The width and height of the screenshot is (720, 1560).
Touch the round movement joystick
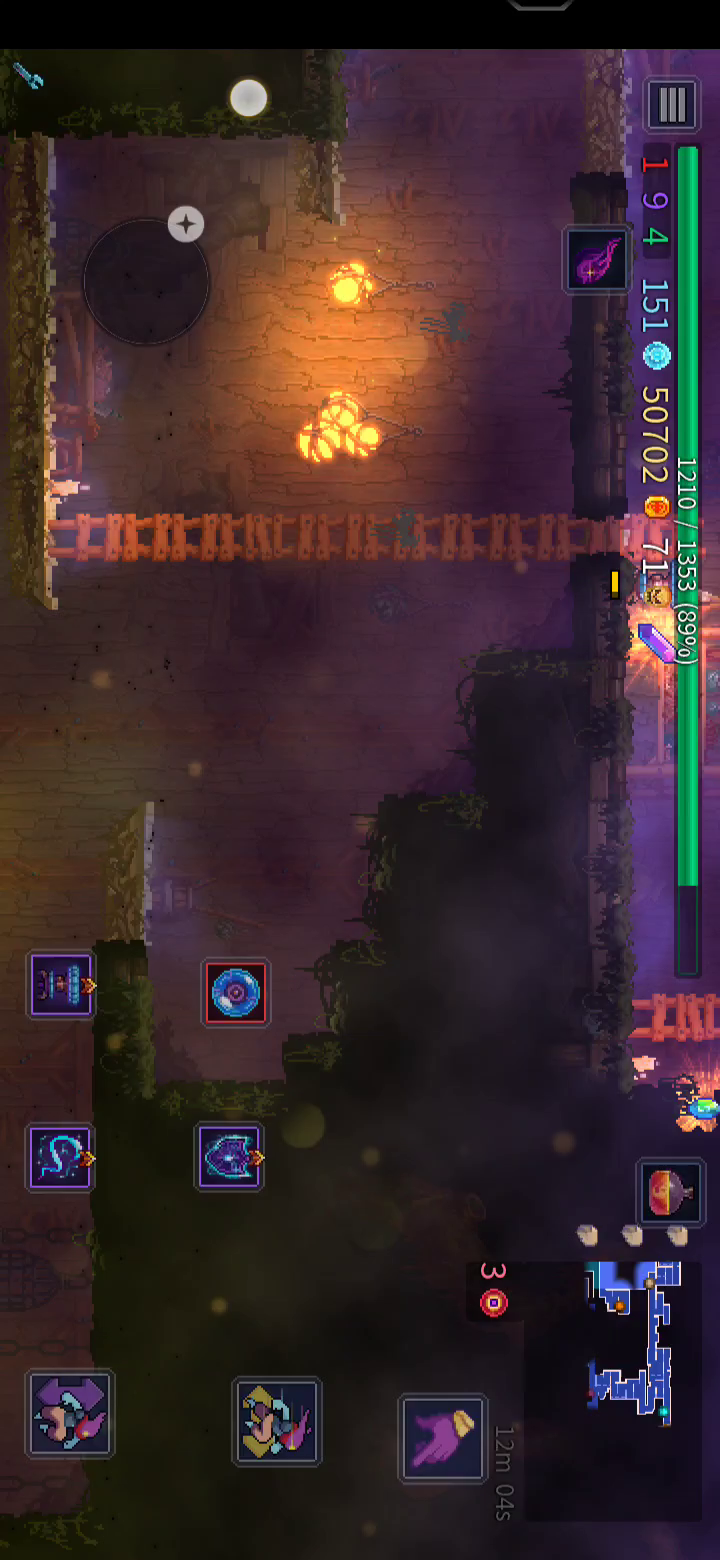(146, 282)
